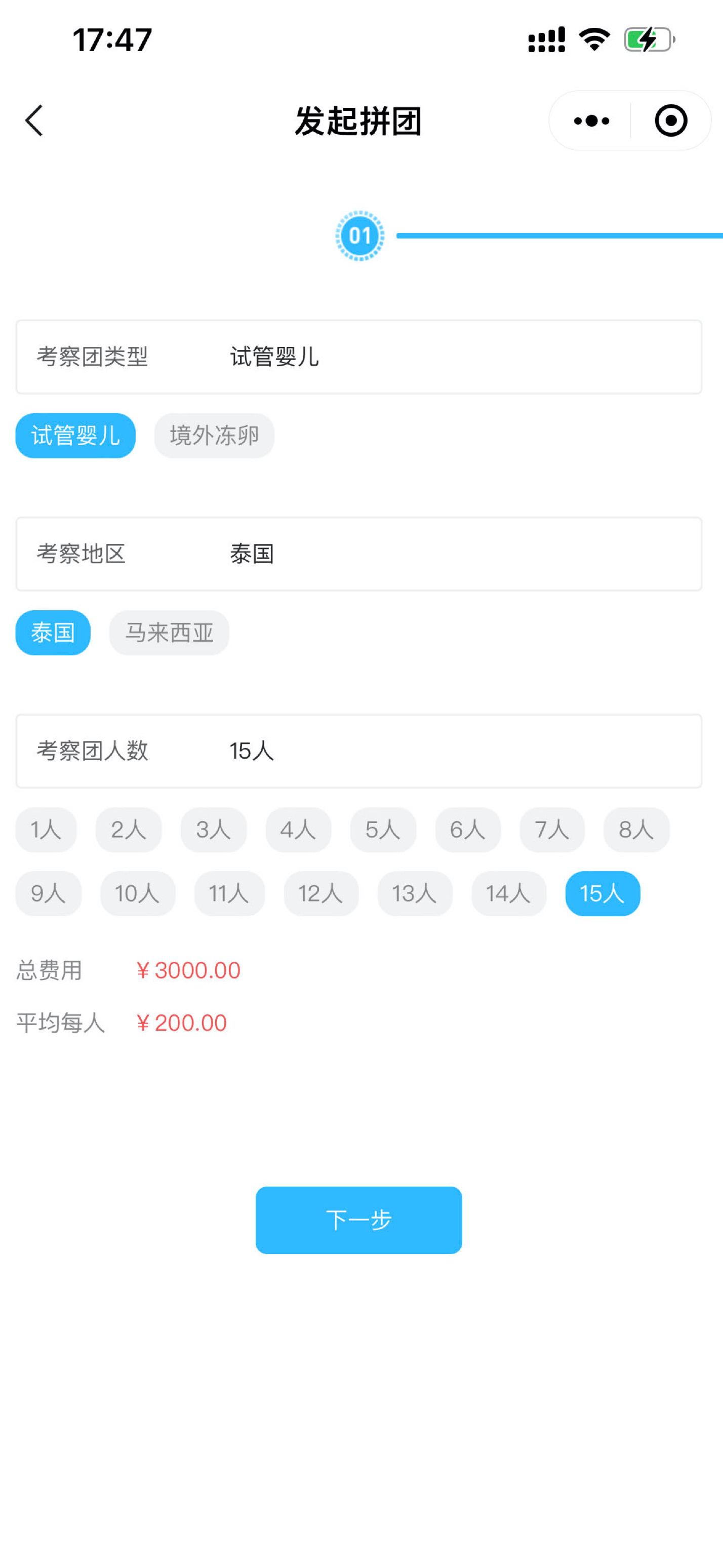The height and width of the screenshot is (1568, 723).
Task: Close the mini program via the circle icon
Action: [671, 121]
